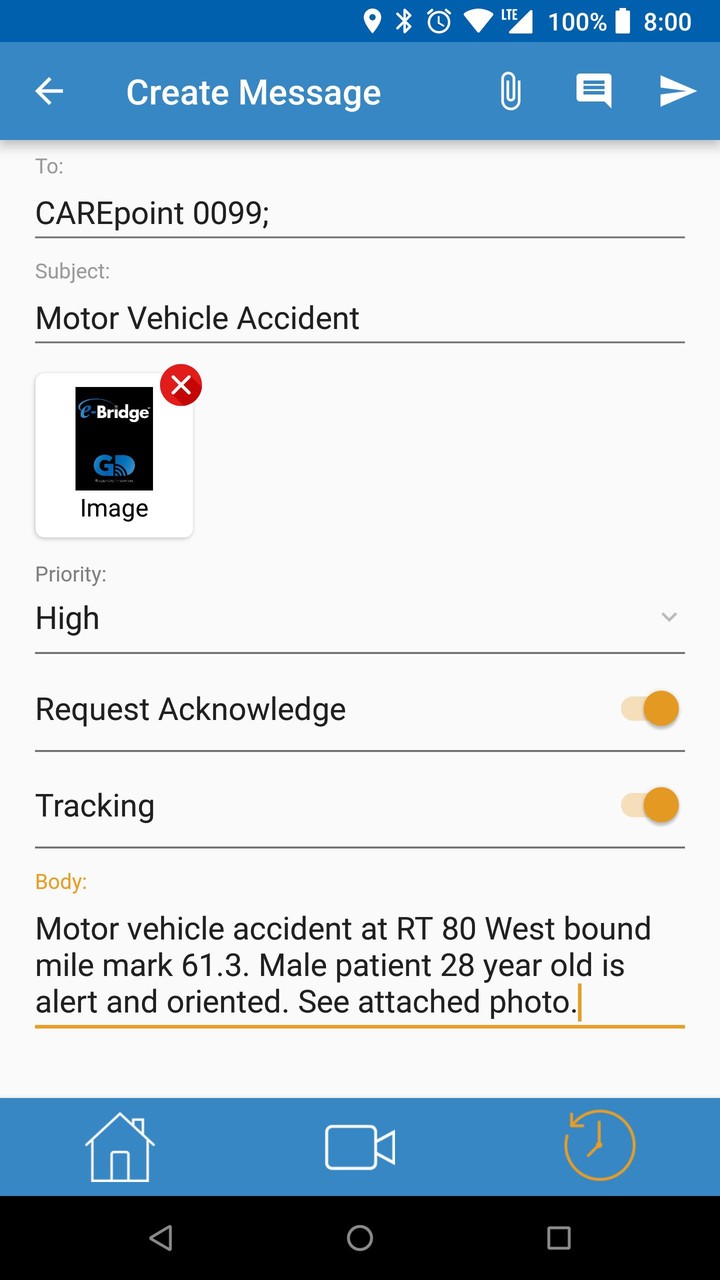Image resolution: width=720 pixels, height=1280 pixels.
Task: Remove the attached image using the red X
Action: point(180,385)
